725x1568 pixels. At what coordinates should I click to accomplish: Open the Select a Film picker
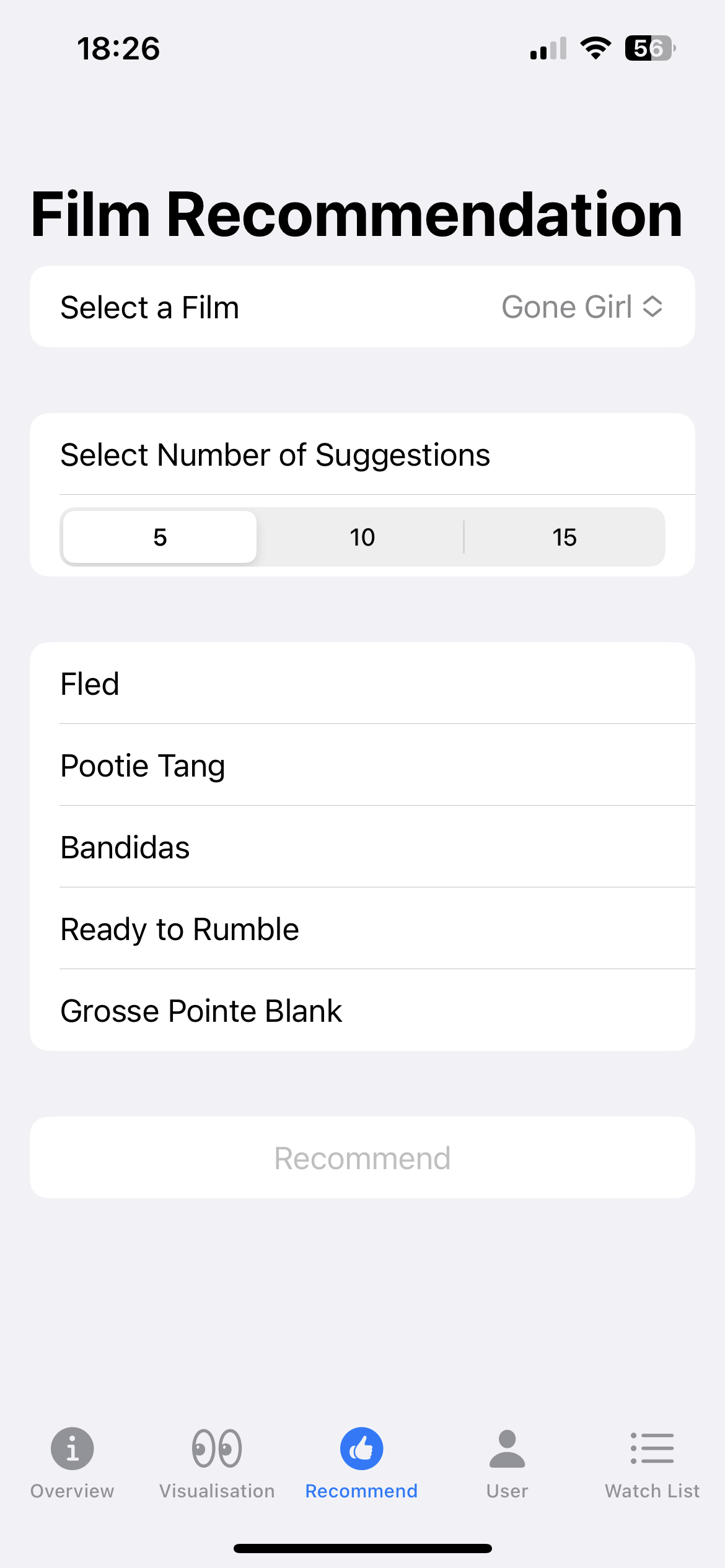[362, 307]
